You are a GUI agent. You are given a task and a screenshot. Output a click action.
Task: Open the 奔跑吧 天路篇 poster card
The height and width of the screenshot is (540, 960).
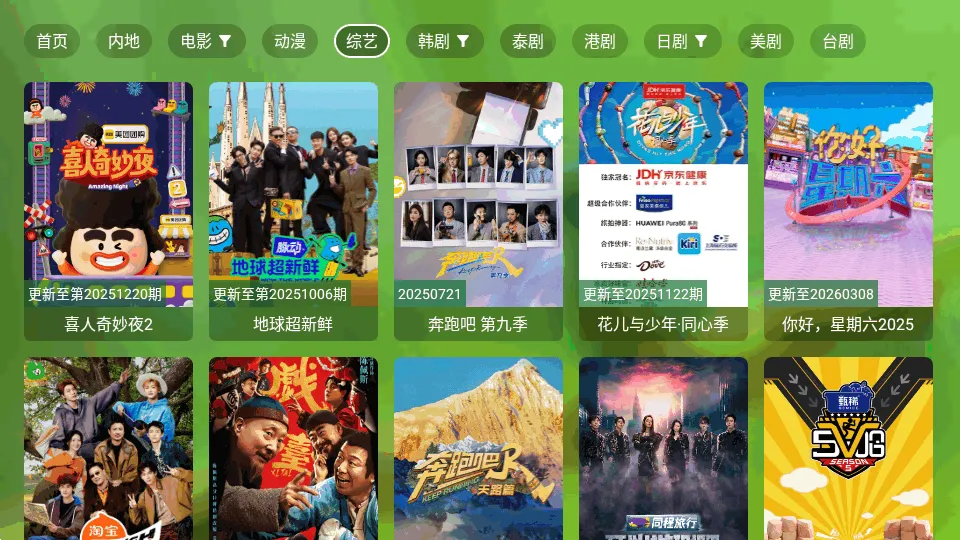478,450
